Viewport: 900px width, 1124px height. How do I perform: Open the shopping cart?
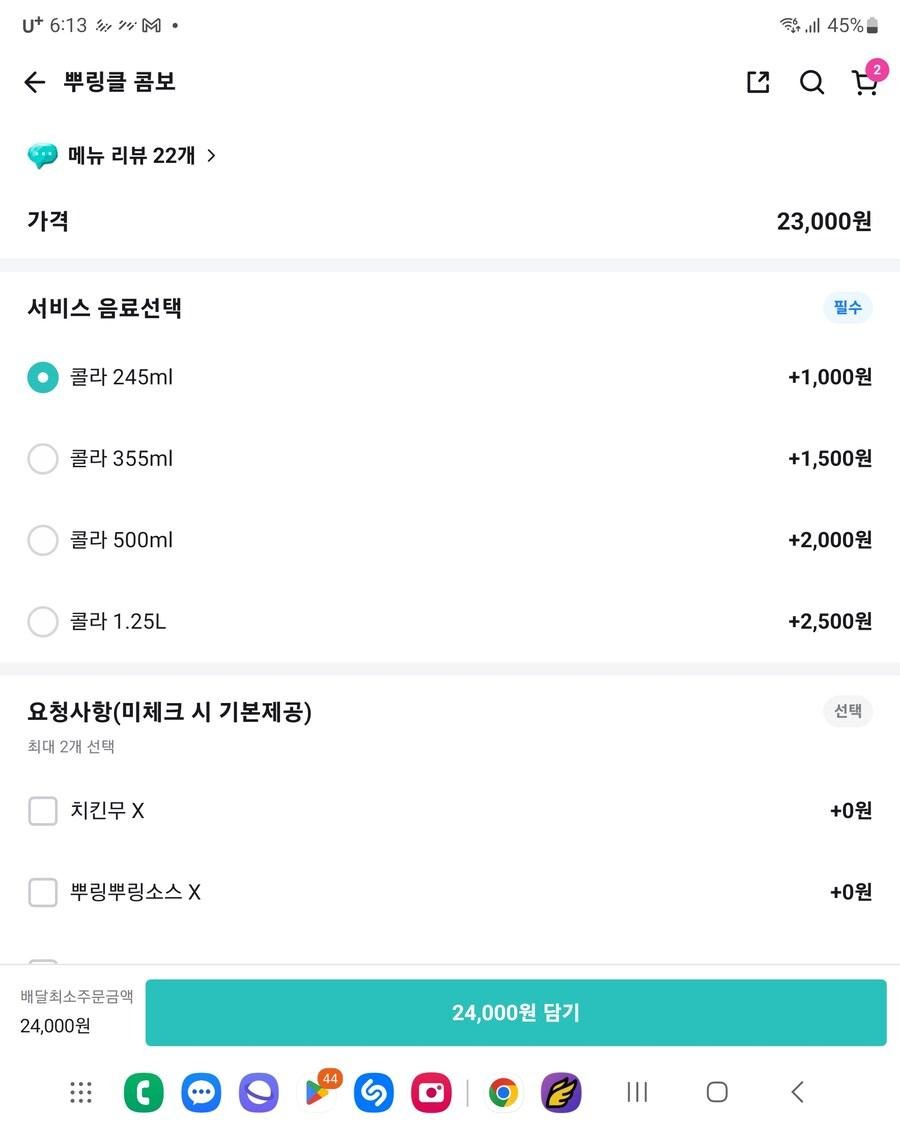[x=865, y=82]
